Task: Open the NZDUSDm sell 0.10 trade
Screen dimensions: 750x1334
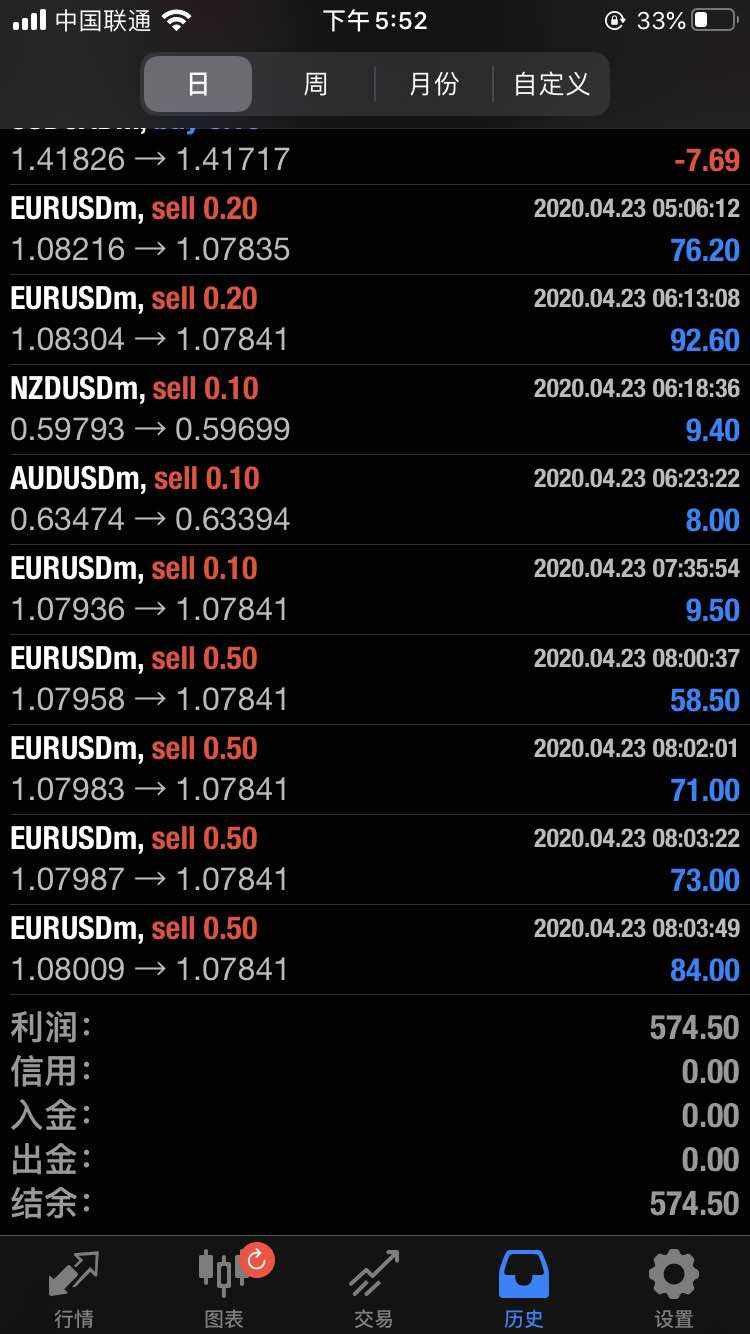Action: point(375,409)
